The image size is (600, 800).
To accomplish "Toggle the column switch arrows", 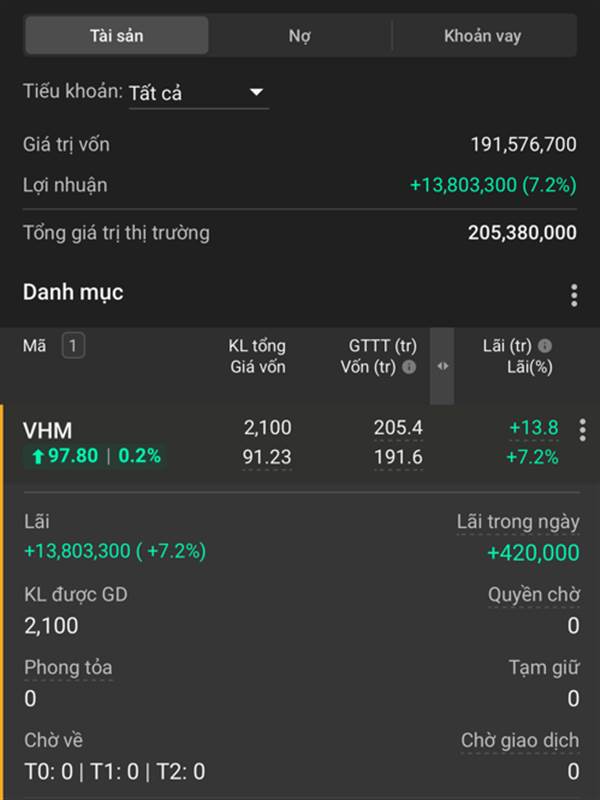I will (x=442, y=366).
